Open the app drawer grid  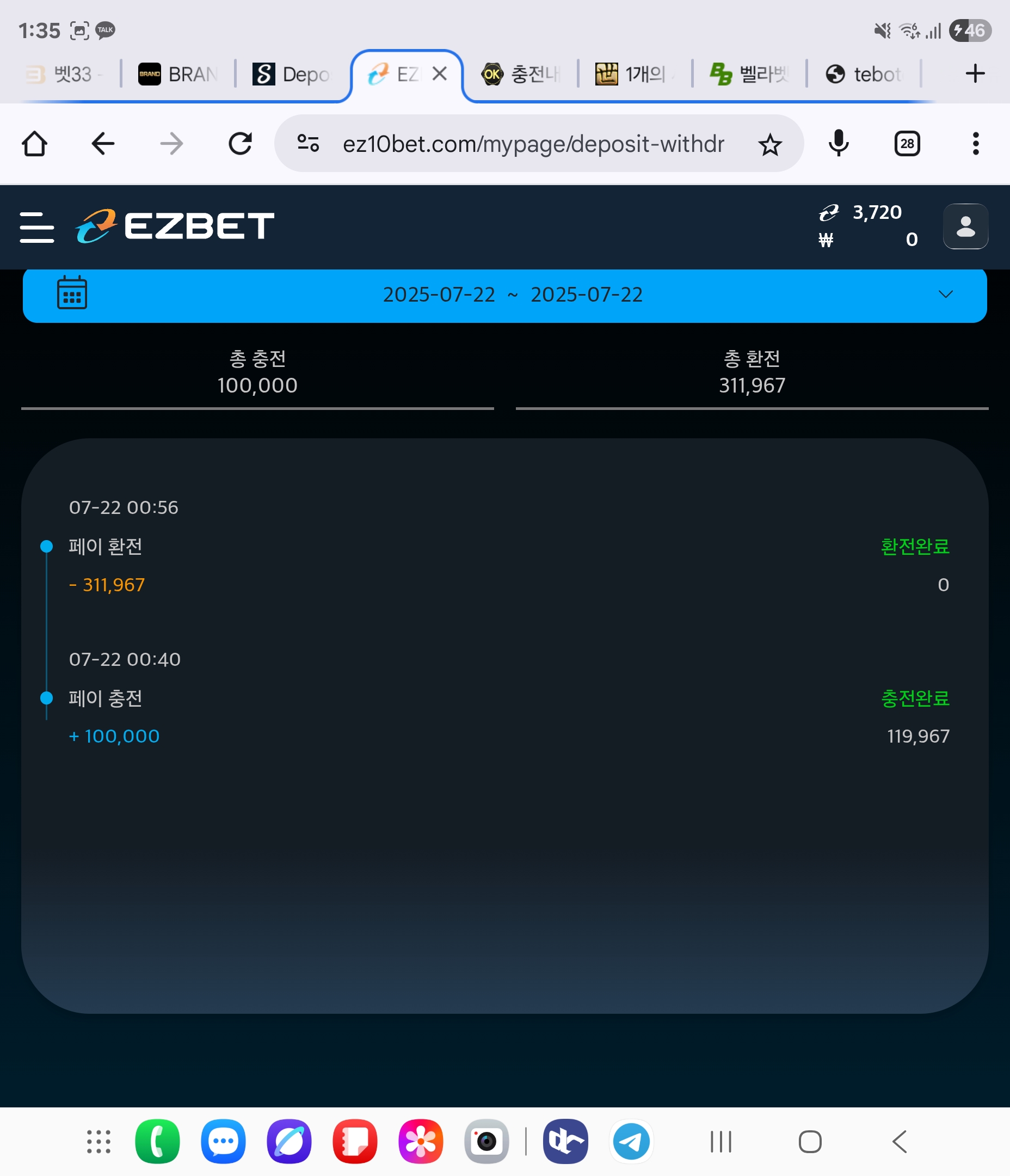click(98, 1141)
